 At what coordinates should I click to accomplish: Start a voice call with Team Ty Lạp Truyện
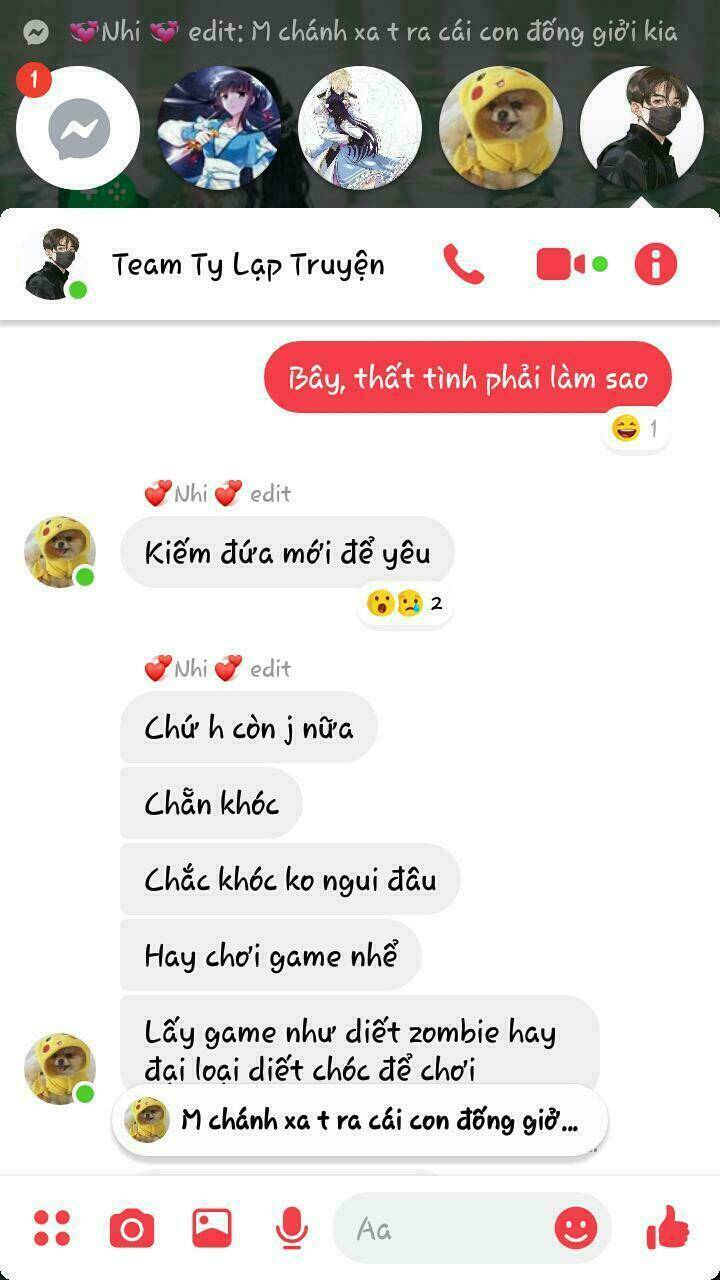pyautogui.click(x=463, y=265)
